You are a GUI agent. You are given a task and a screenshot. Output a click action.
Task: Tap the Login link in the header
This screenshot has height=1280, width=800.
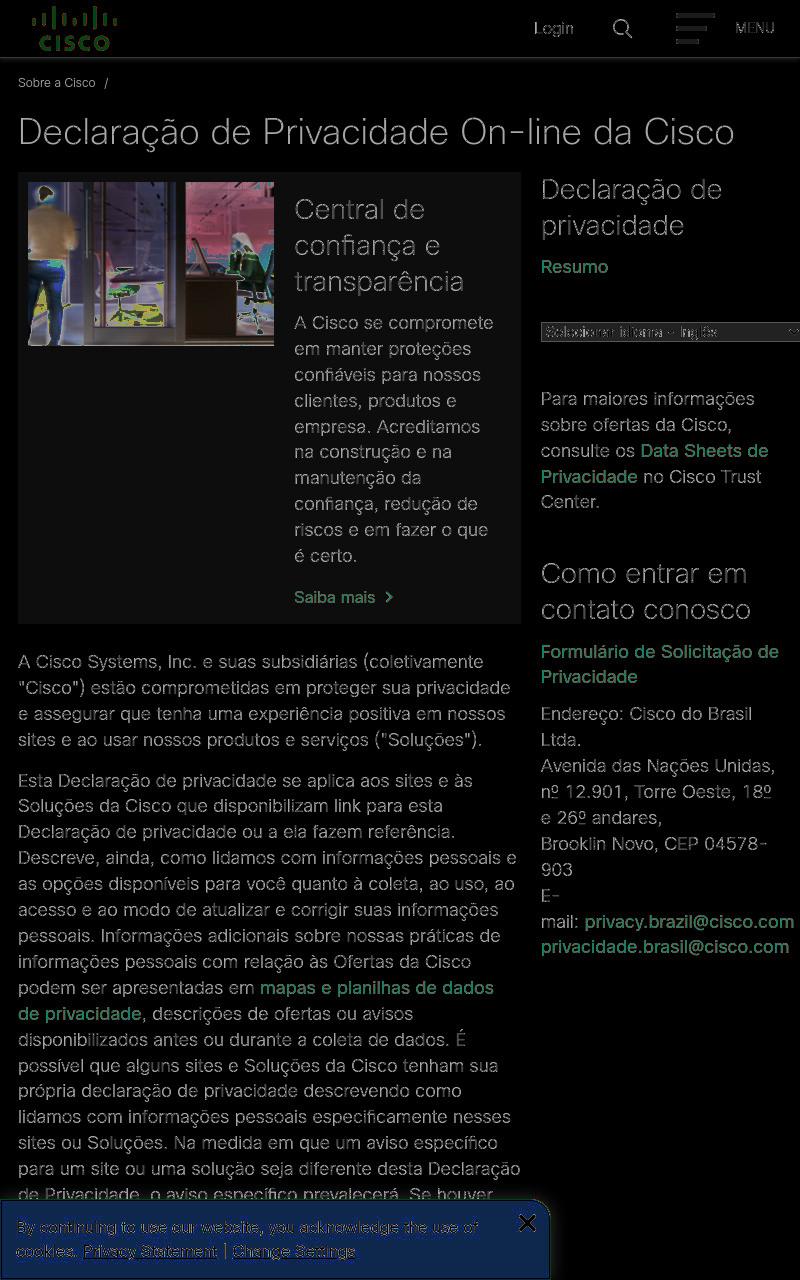tap(553, 28)
